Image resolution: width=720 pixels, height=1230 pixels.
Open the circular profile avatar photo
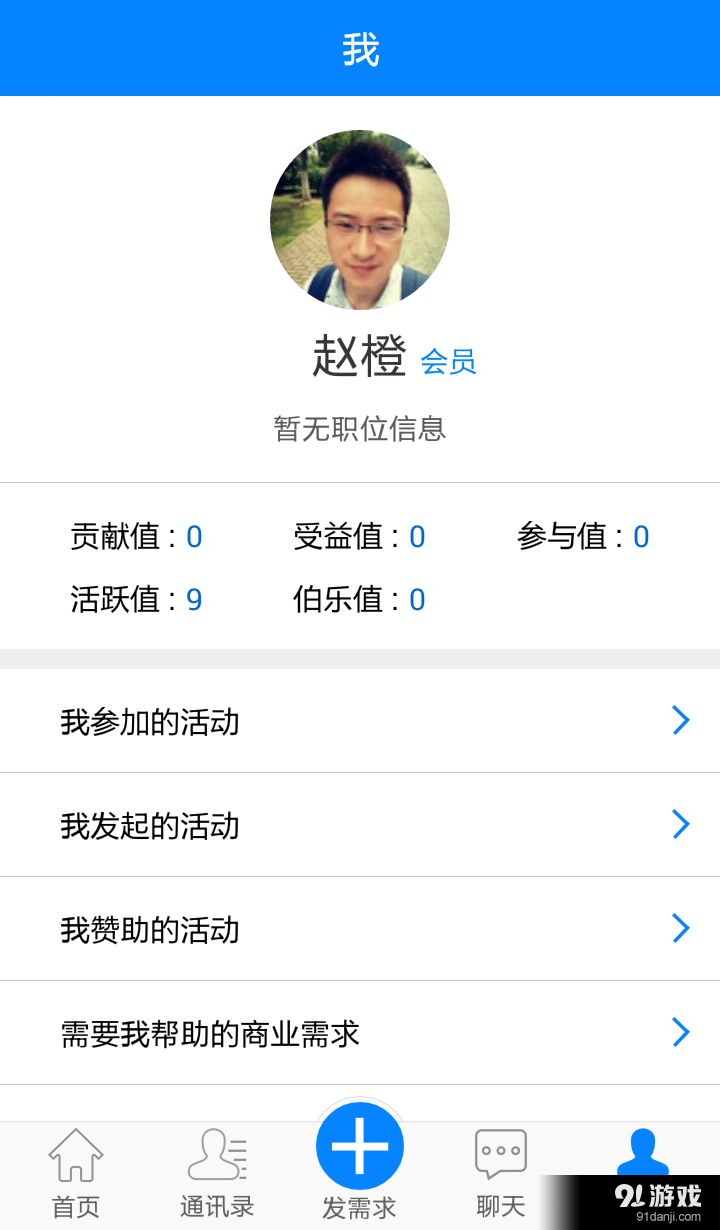pyautogui.click(x=360, y=219)
